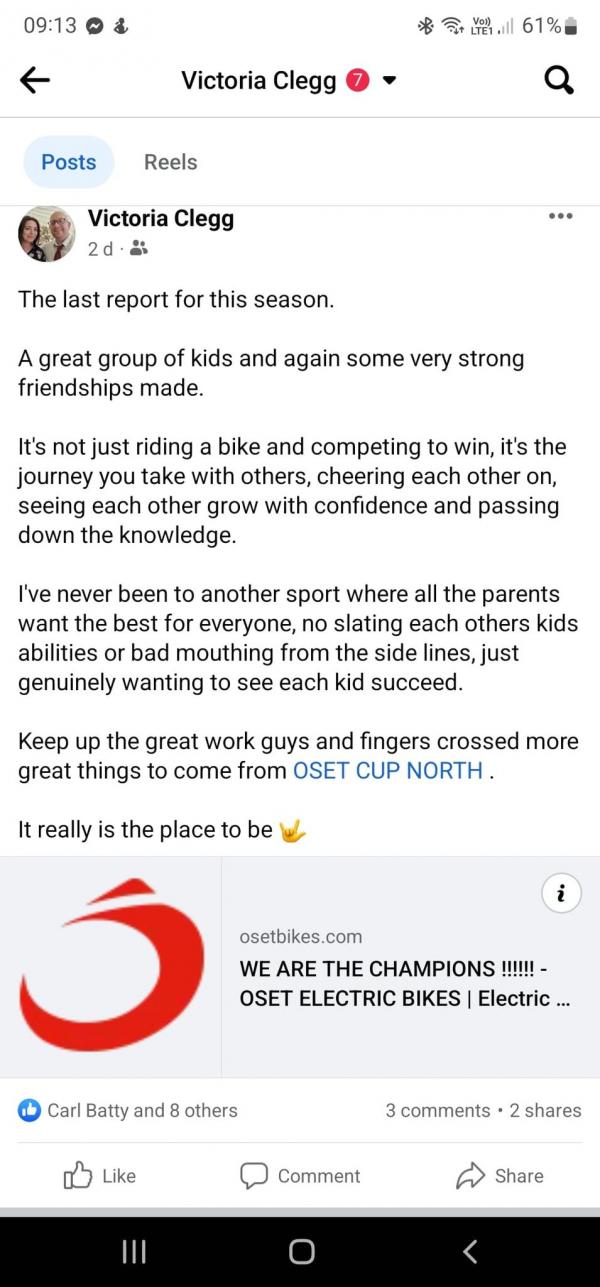This screenshot has width=600, height=1287.
Task: Open Victoria Clegg's profile picture
Action: coord(46,234)
